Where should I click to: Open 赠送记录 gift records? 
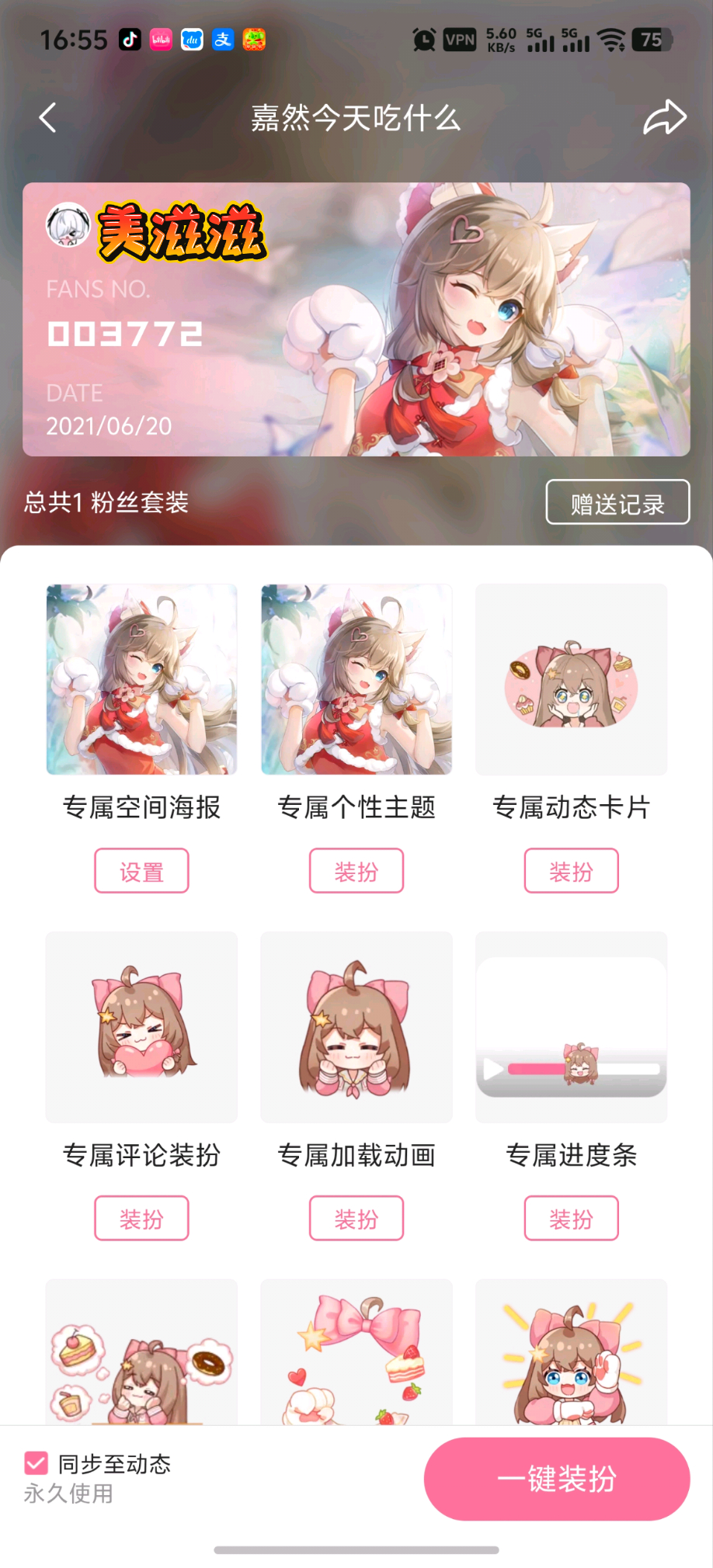[x=617, y=502]
